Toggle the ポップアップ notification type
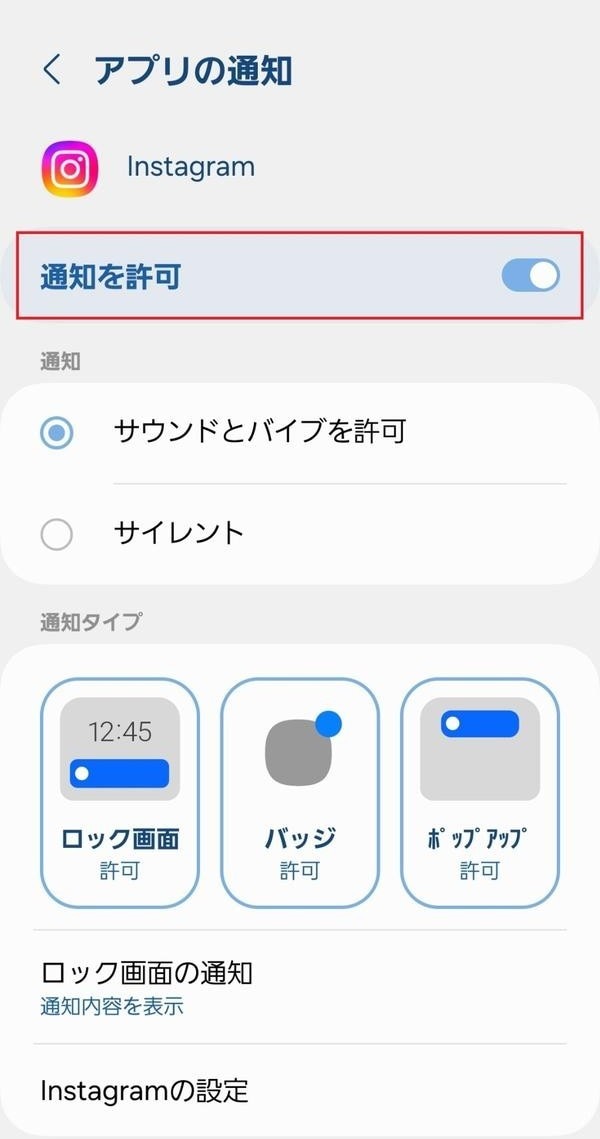 (x=480, y=792)
